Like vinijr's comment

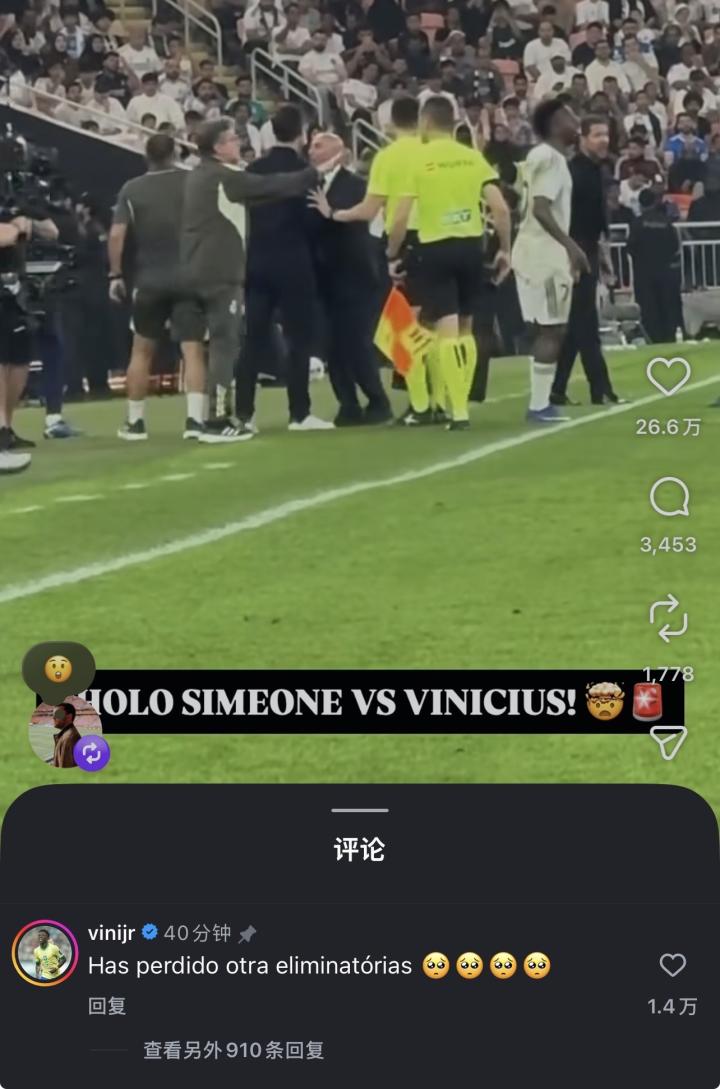[673, 965]
